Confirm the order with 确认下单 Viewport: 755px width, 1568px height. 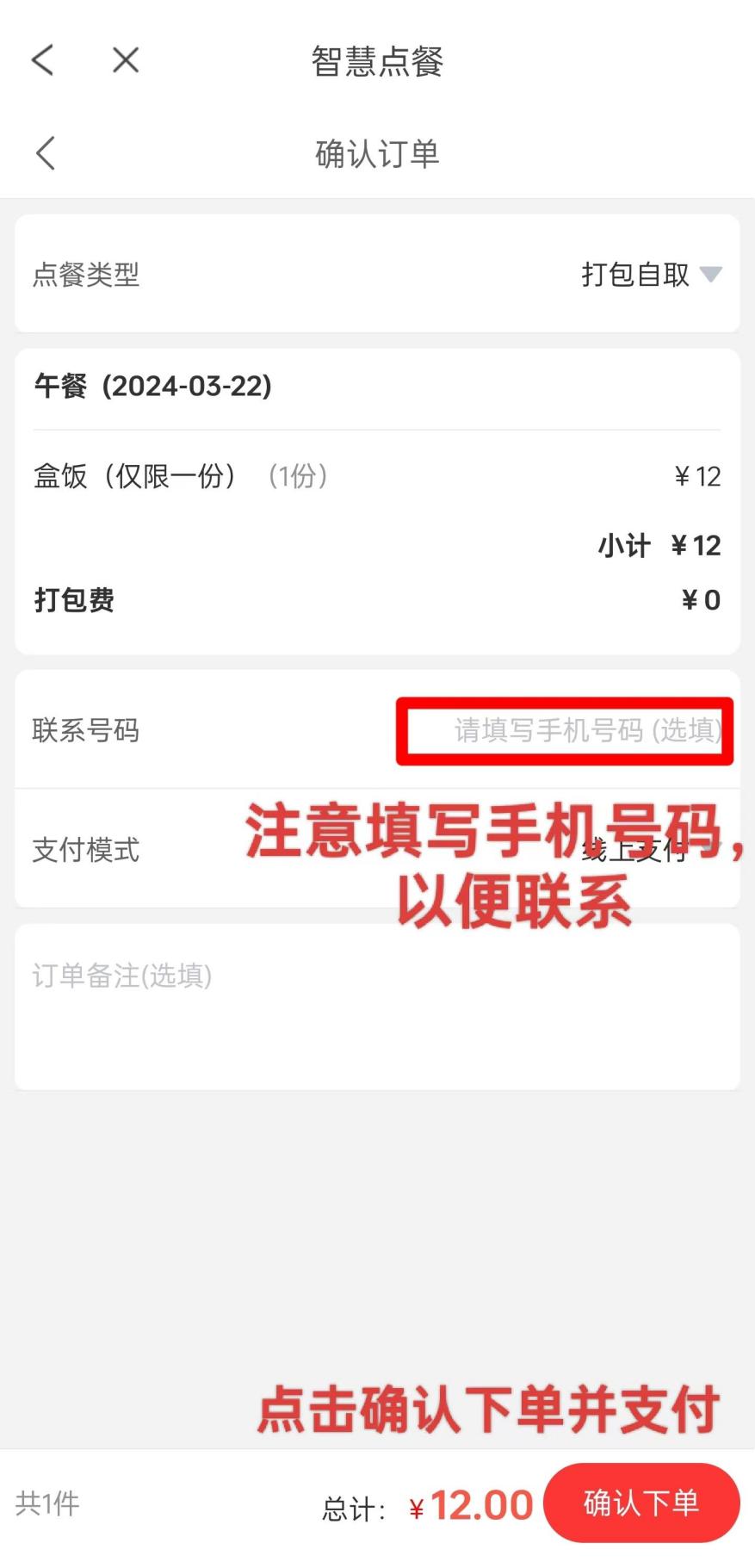641,1503
